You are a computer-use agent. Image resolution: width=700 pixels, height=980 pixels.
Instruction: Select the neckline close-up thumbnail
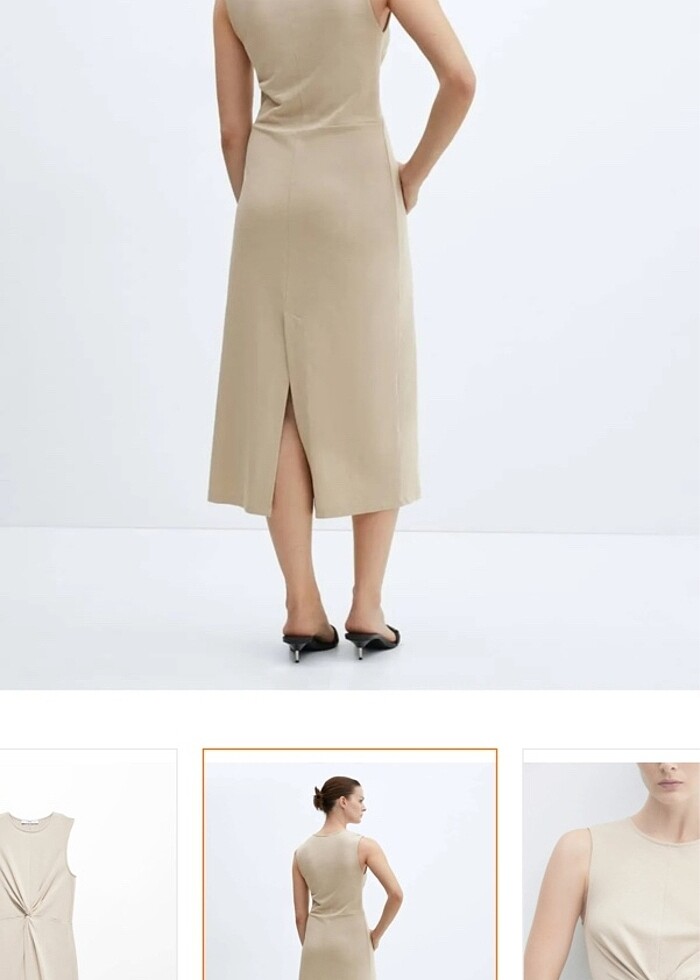(x=611, y=865)
